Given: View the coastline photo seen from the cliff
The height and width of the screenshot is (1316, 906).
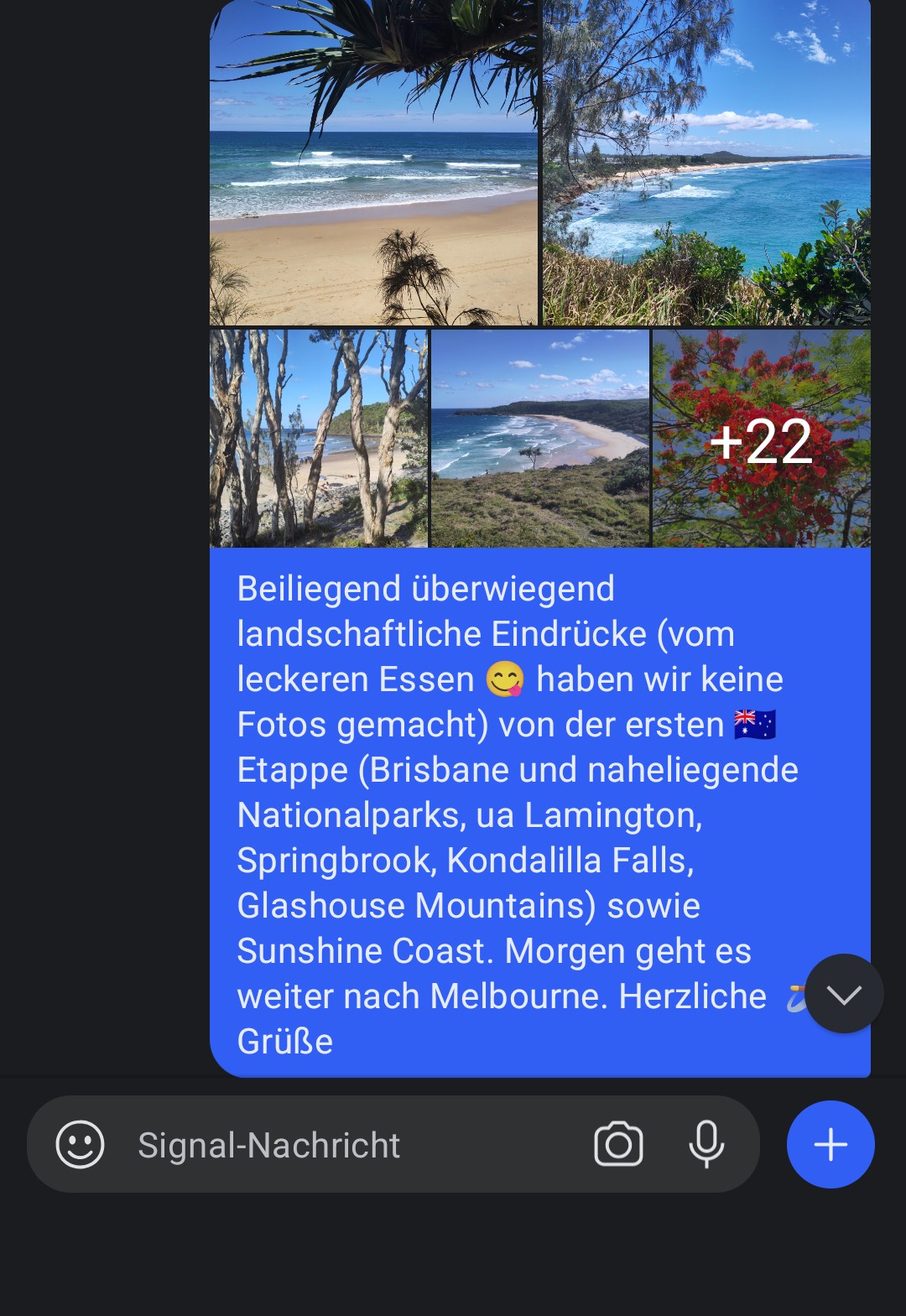Looking at the screenshot, I should tap(706, 164).
